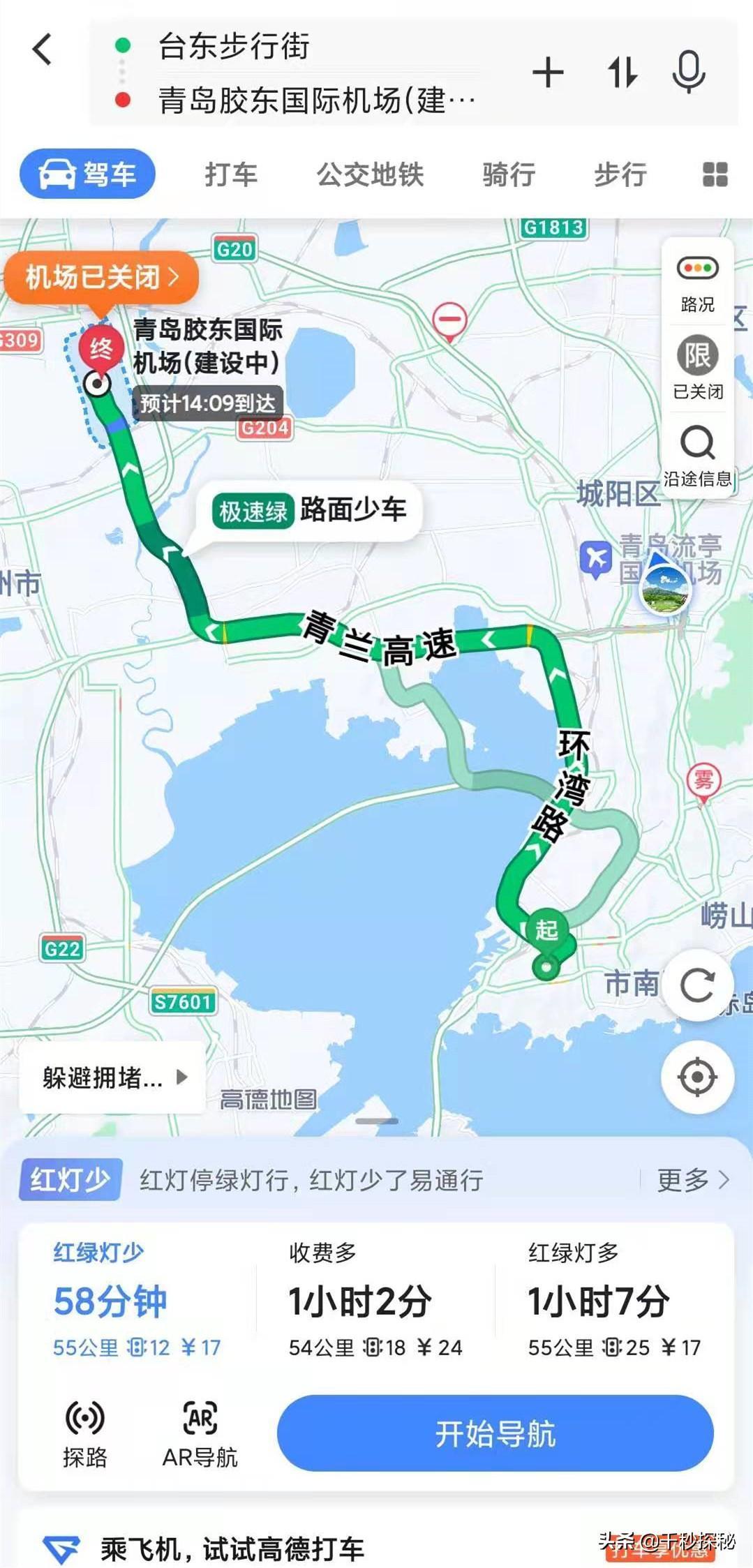The image size is (753, 1568).
Task: Toggle the 路况 traffic layer
Action: click(x=697, y=283)
